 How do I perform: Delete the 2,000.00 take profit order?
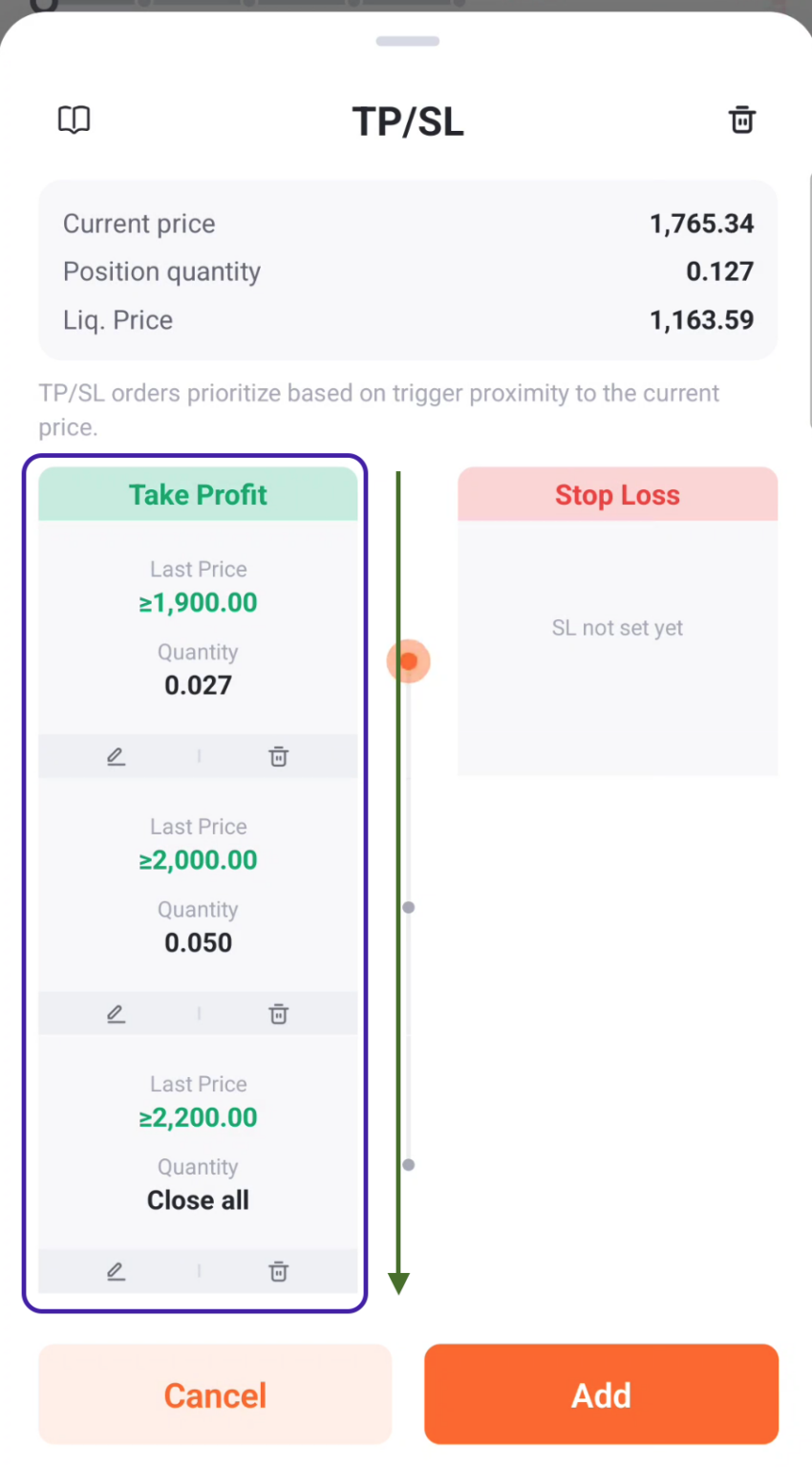pos(278,1014)
